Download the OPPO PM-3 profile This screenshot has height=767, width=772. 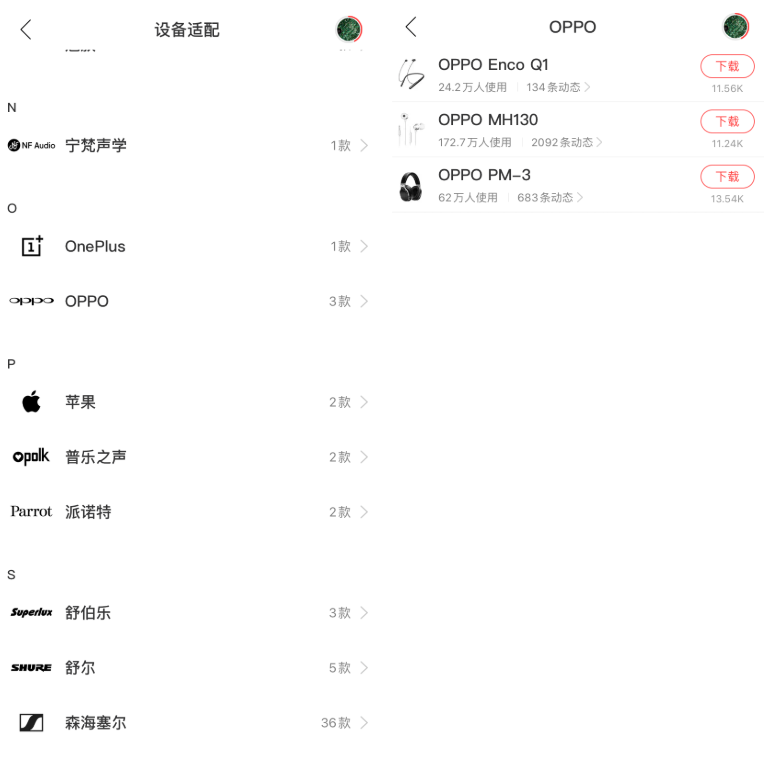[x=727, y=176]
